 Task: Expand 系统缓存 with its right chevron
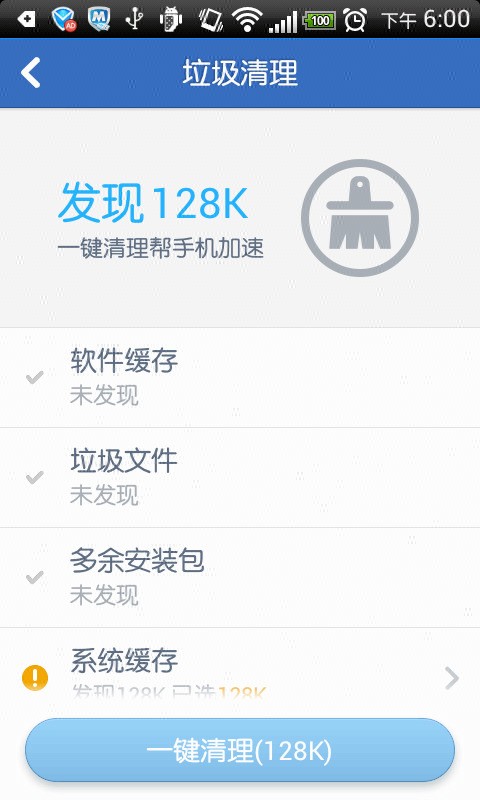tap(451, 678)
